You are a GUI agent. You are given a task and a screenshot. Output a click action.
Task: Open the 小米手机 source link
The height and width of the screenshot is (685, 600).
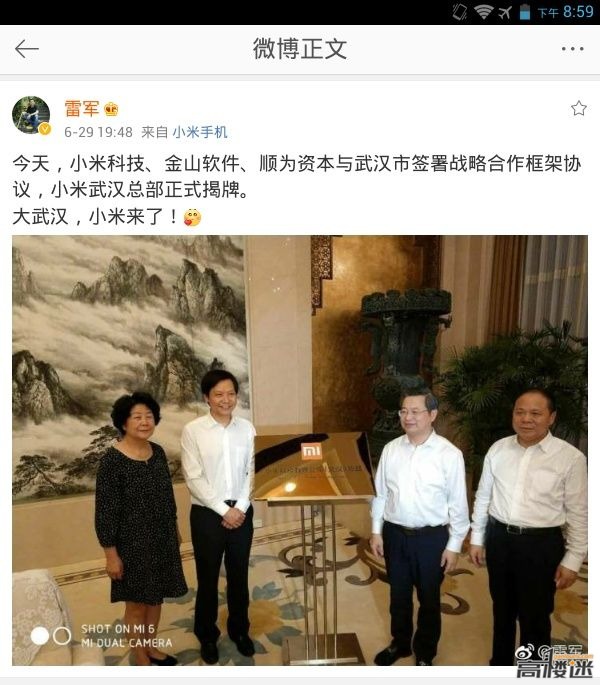[199, 131]
